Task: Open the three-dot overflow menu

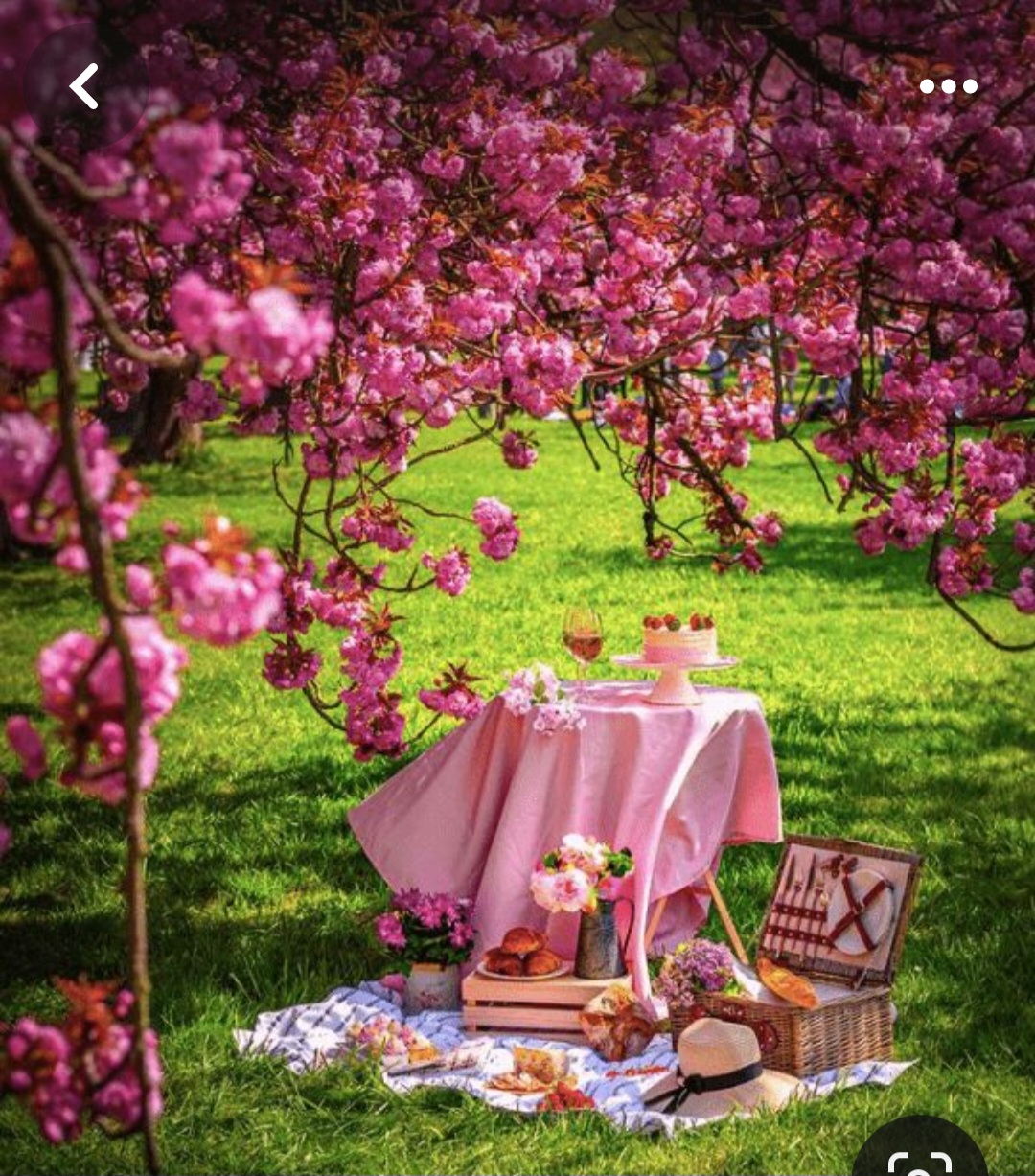Action: click(x=948, y=86)
